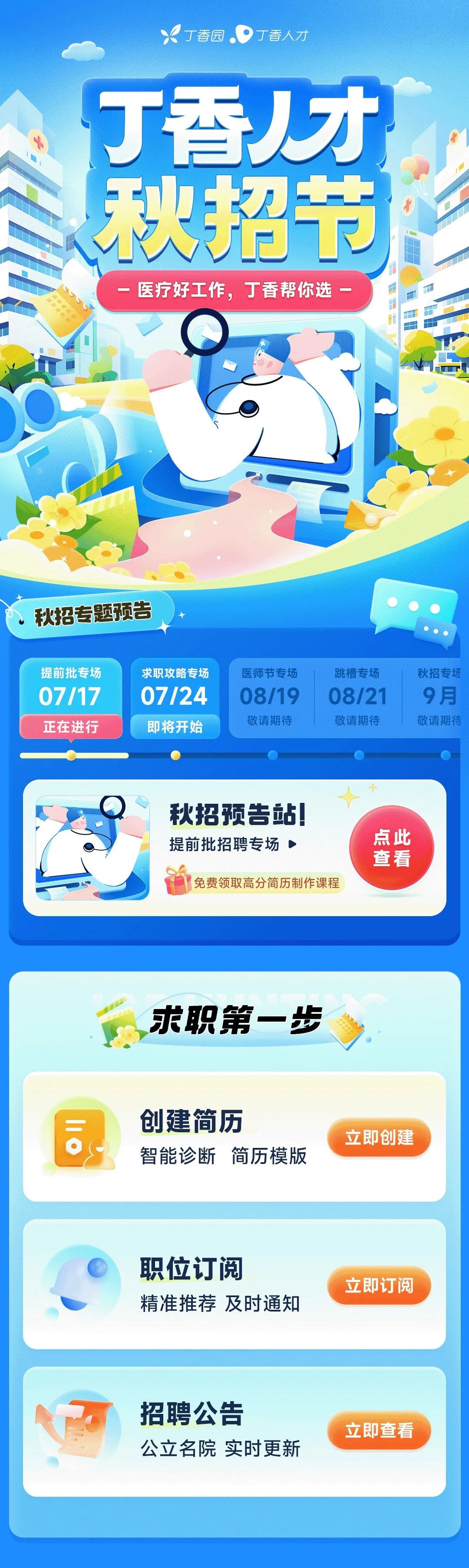Viewport: 469px width, 1568px height.
Task: Tap the red 点此查看 button
Action: pos(391,847)
